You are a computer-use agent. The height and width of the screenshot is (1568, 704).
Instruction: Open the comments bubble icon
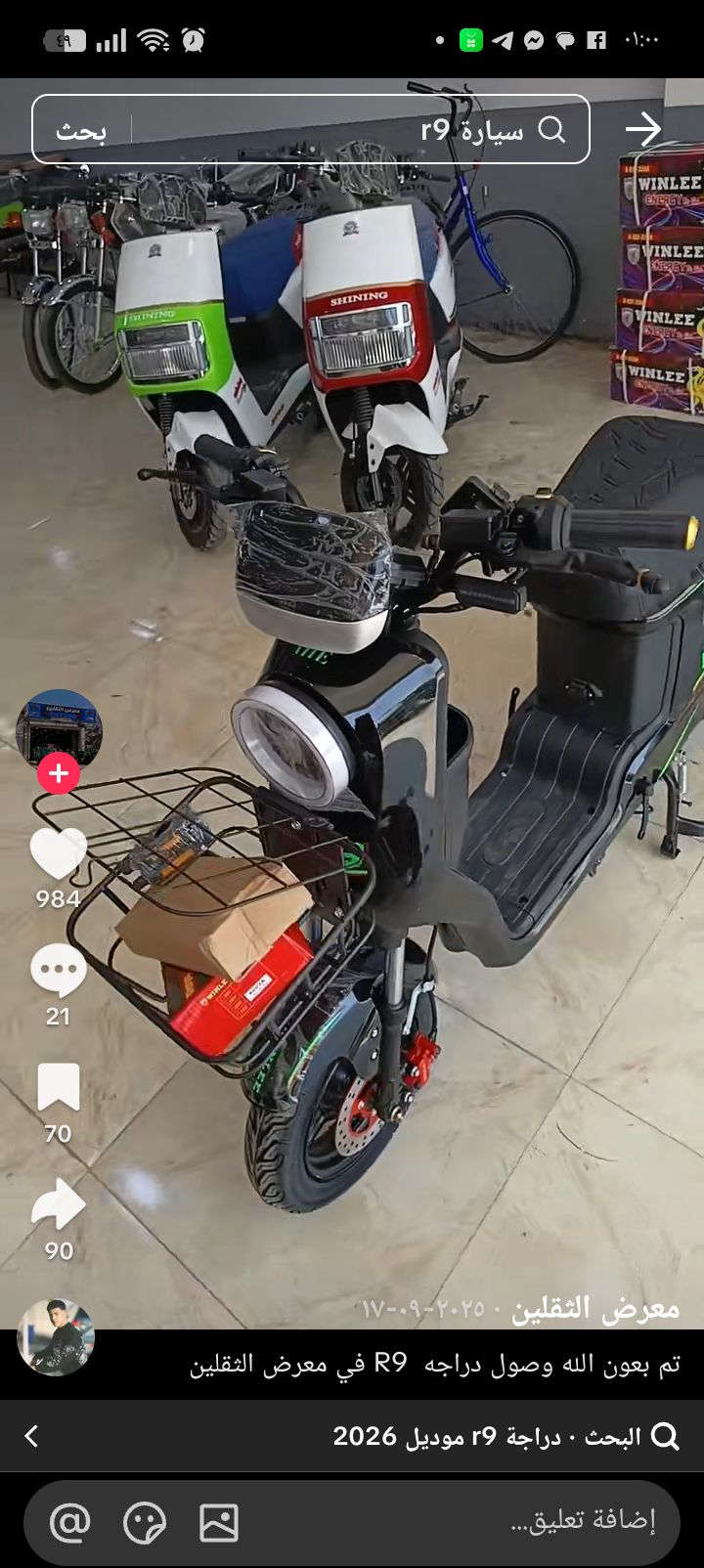[x=59, y=972]
